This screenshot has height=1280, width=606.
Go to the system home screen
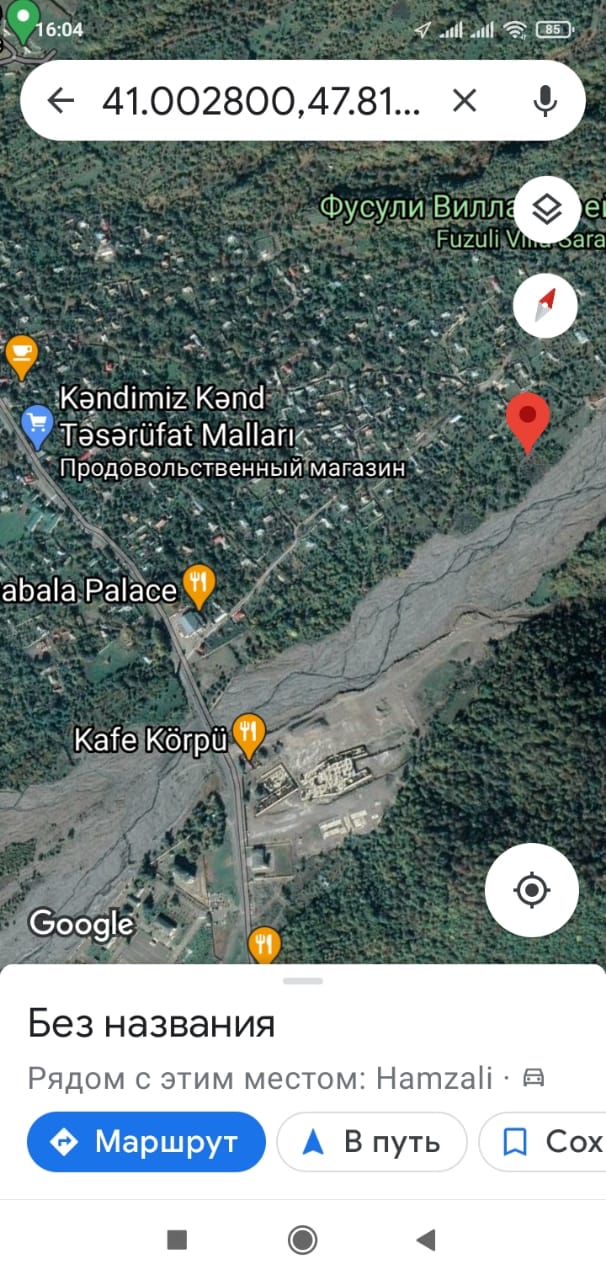(x=303, y=1240)
